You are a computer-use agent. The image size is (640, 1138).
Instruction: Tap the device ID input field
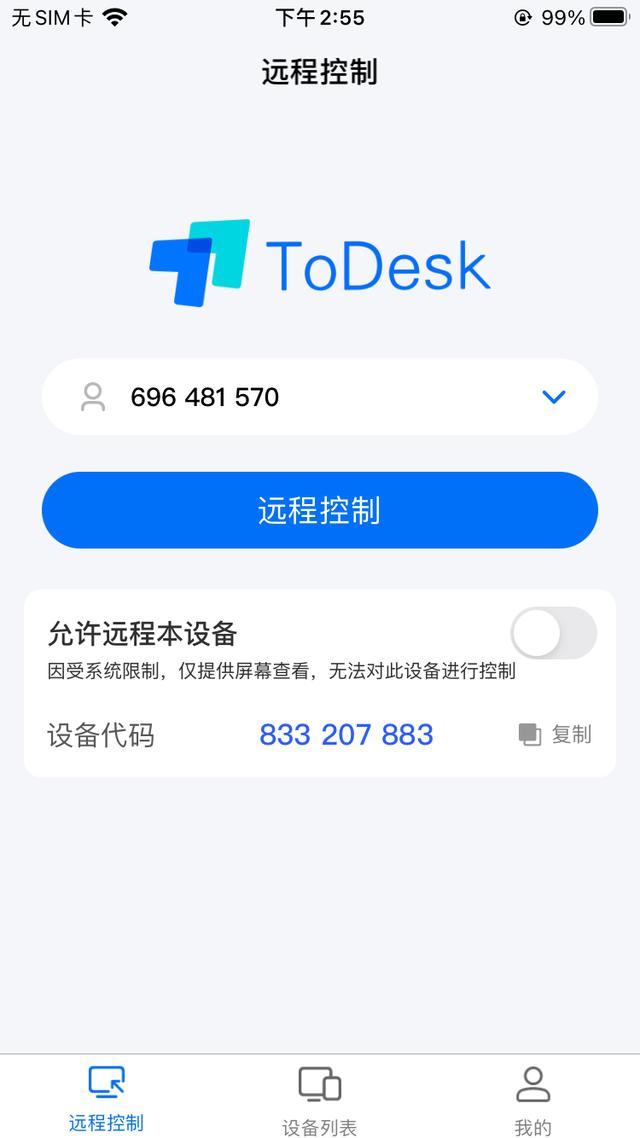tap(319, 397)
